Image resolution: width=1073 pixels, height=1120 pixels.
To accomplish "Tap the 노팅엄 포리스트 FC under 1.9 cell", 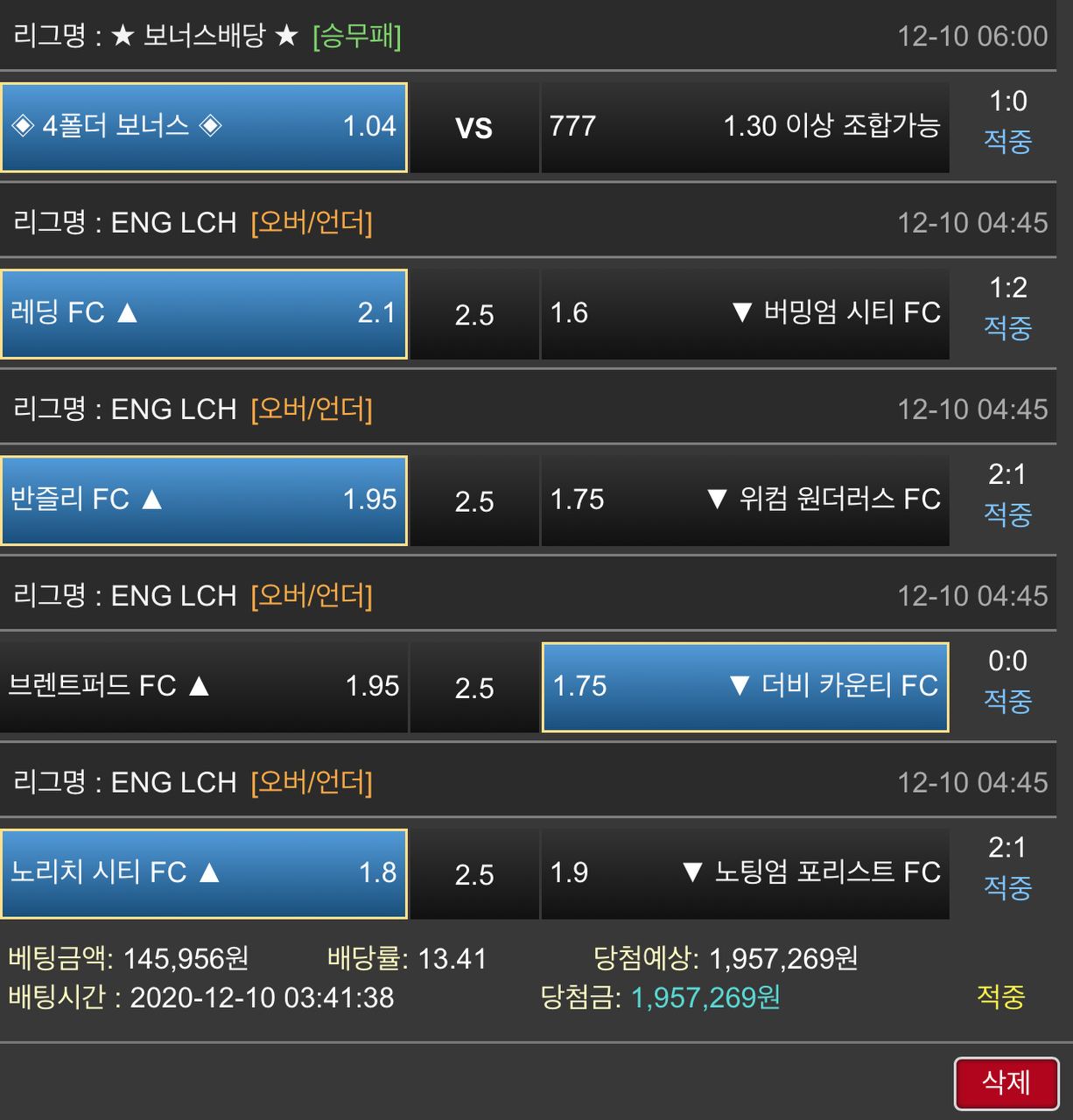I will 745,872.
